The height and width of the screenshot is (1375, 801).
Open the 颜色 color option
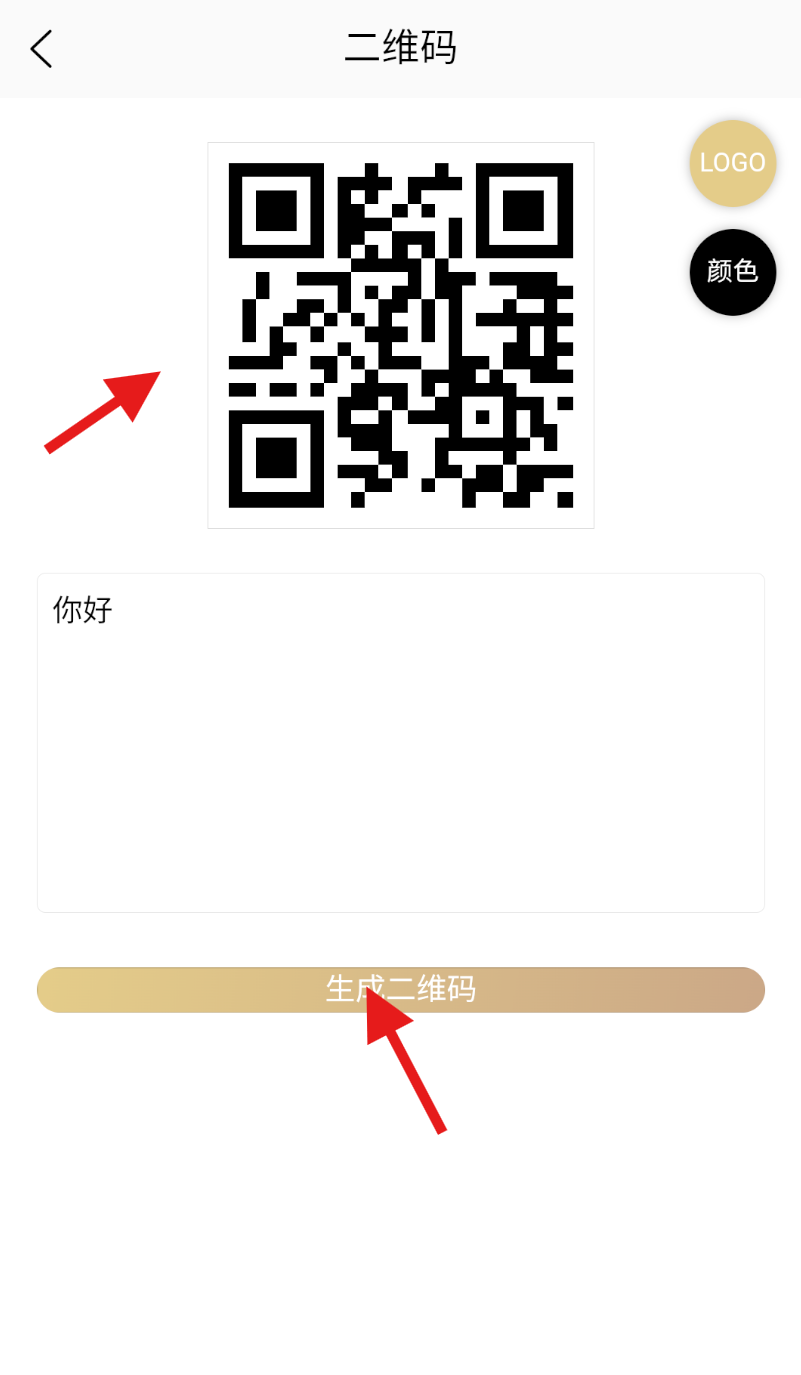732,272
